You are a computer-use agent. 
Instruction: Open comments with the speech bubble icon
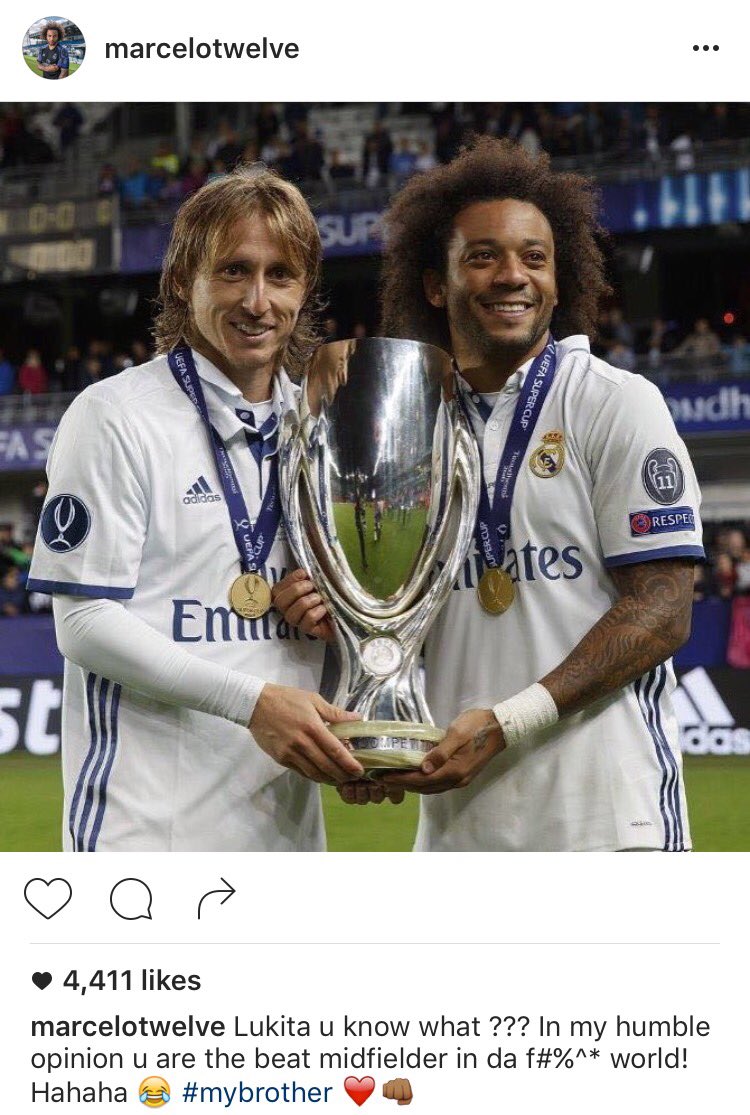[131, 898]
